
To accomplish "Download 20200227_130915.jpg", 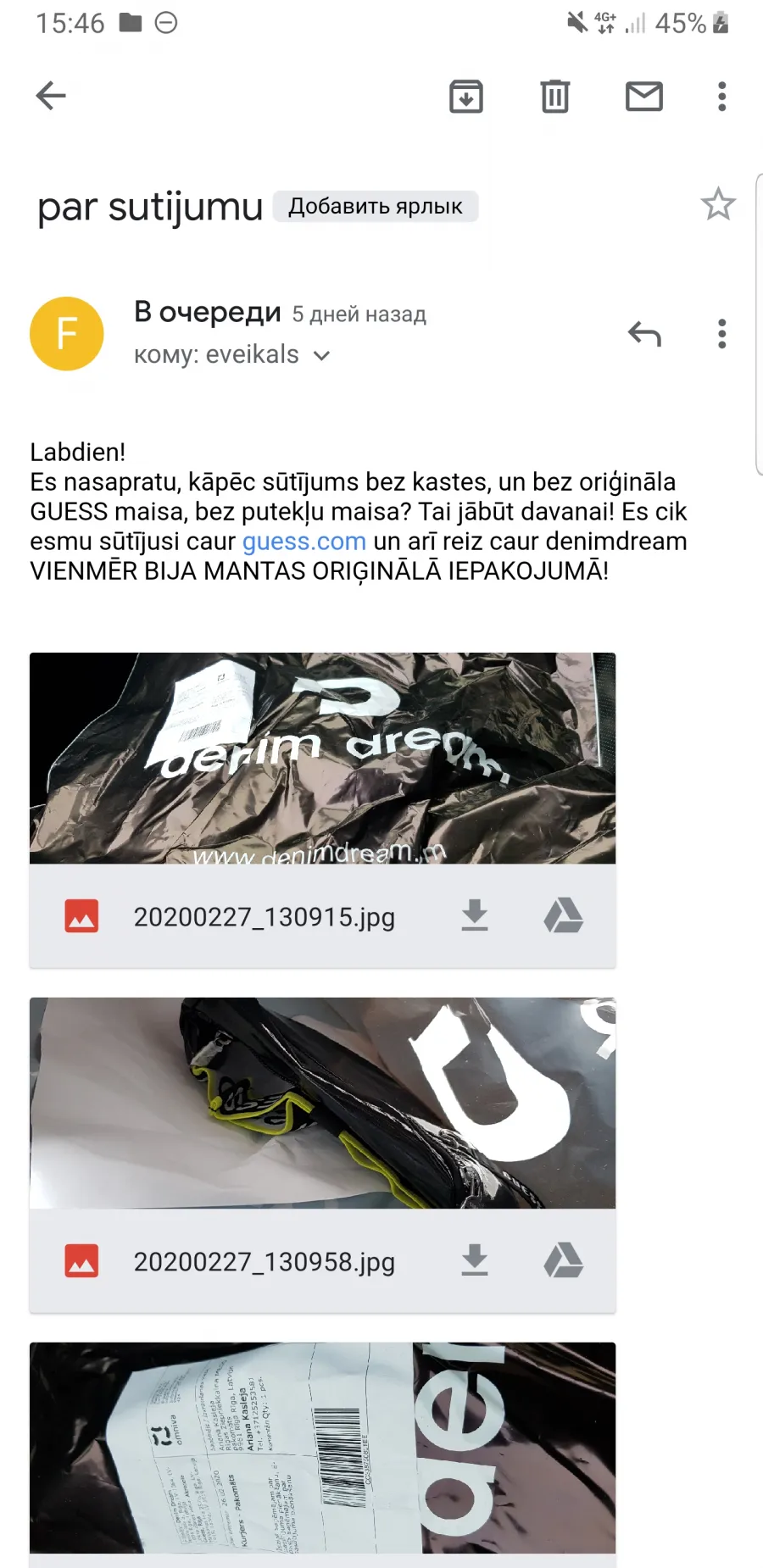I will point(475,916).
